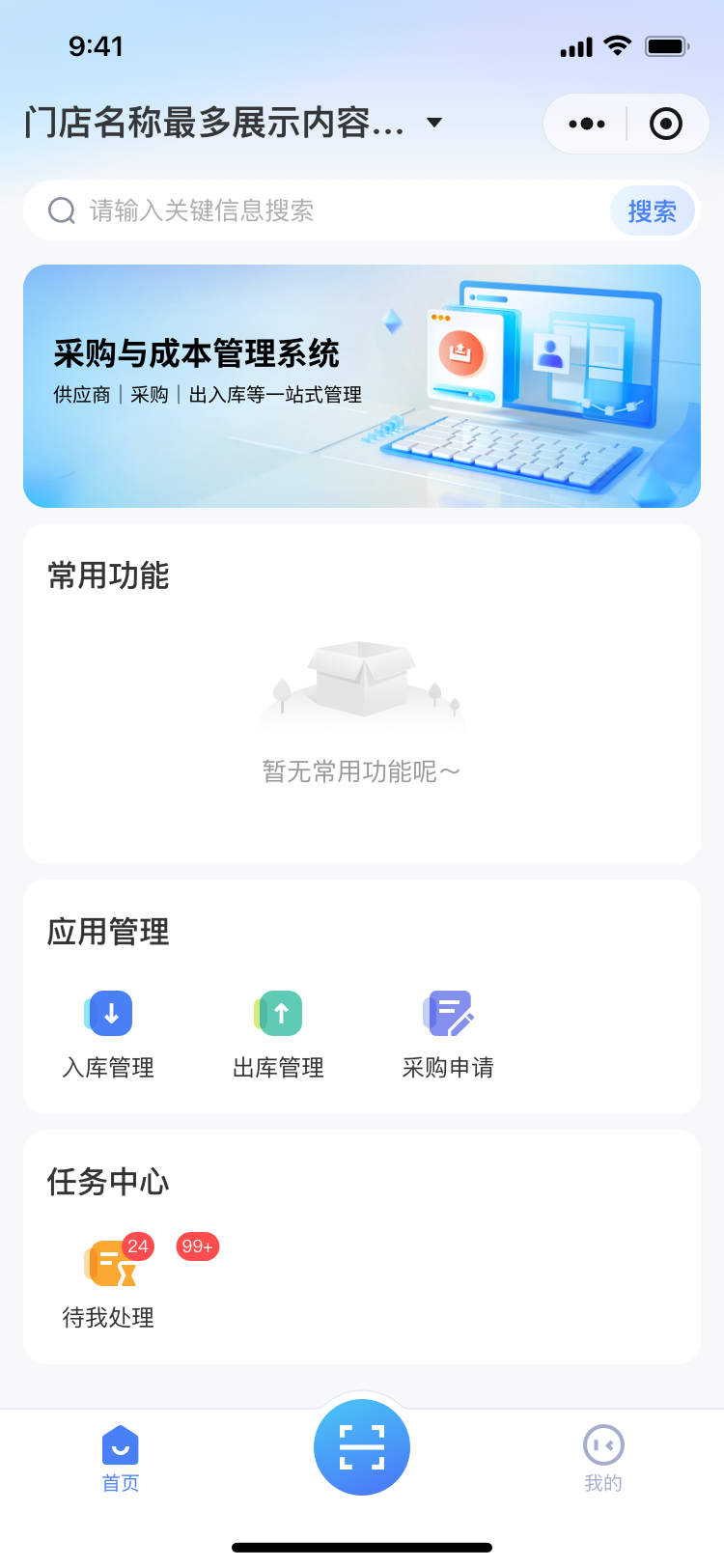Open the 采购与成本管理系统 banner
The width and height of the screenshot is (724, 1568).
tap(362, 386)
